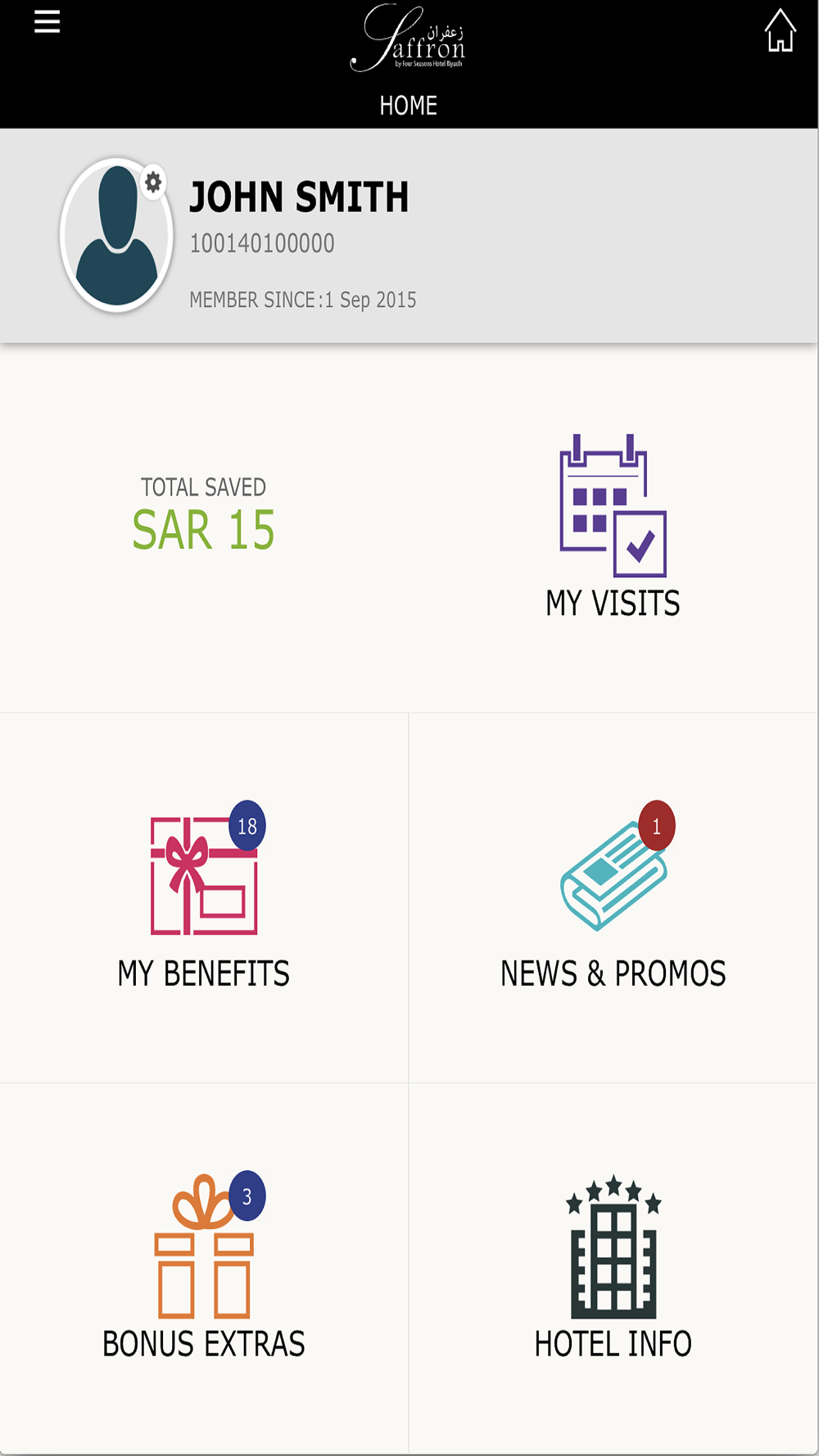Tap the home icon in header

tap(780, 30)
